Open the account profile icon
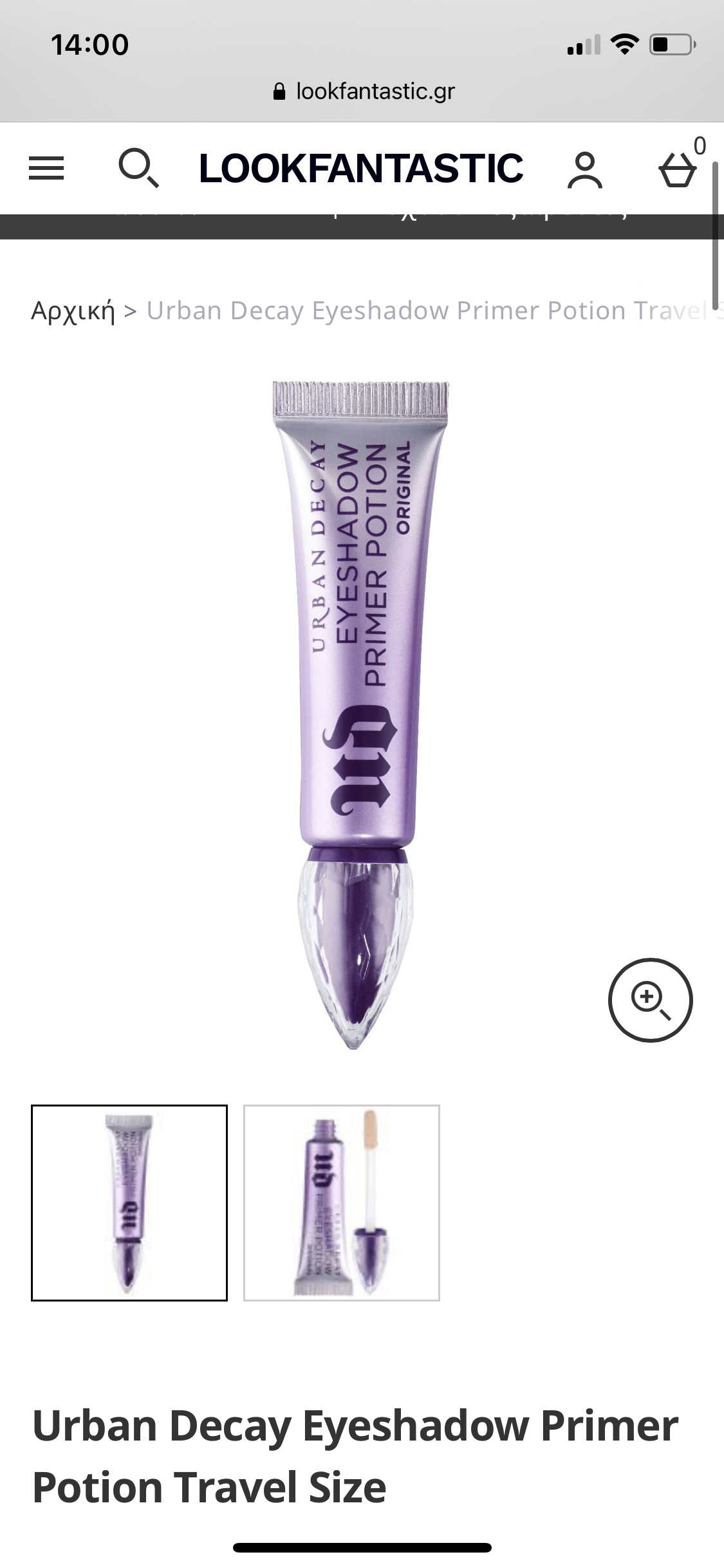Image resolution: width=724 pixels, height=1568 pixels. click(x=584, y=170)
